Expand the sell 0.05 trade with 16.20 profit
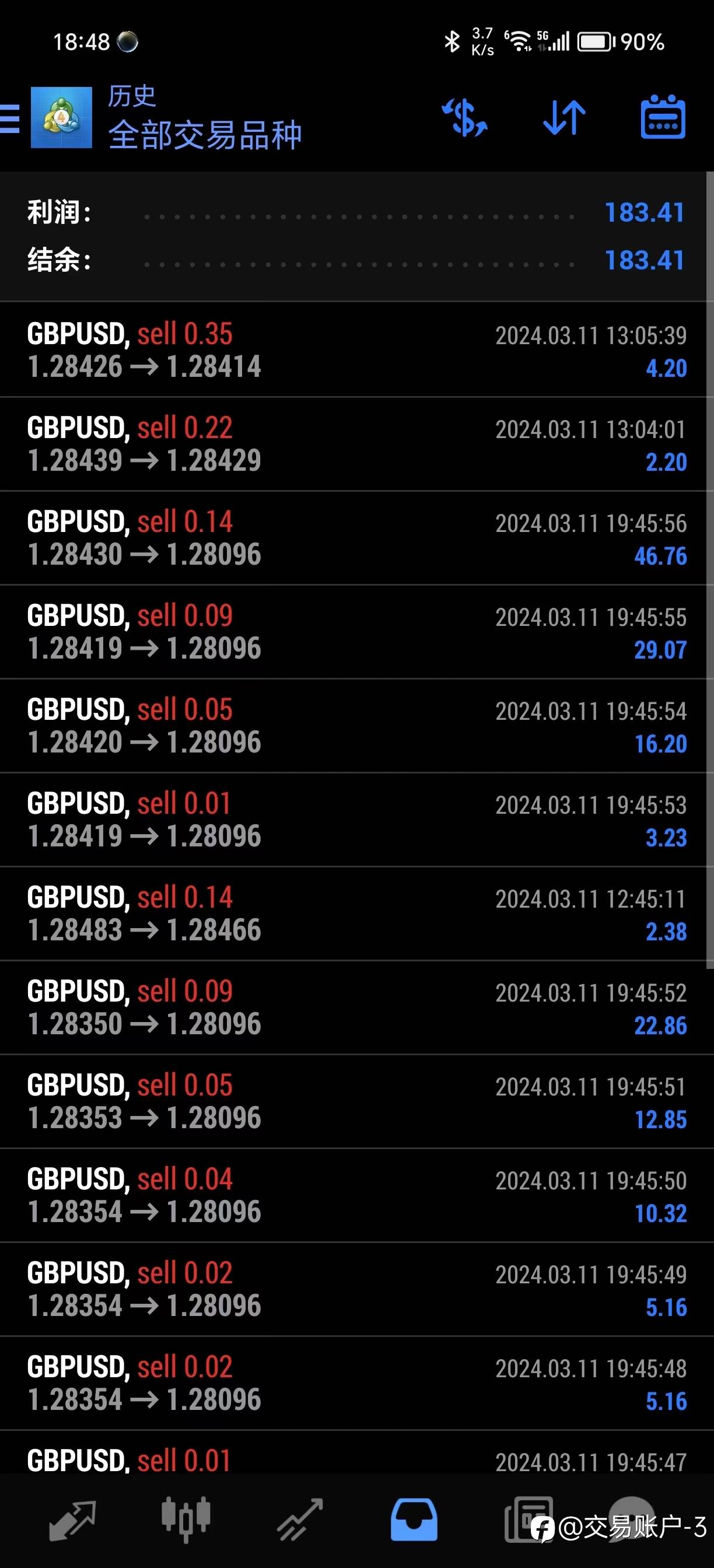714x1568 pixels. 356,726
